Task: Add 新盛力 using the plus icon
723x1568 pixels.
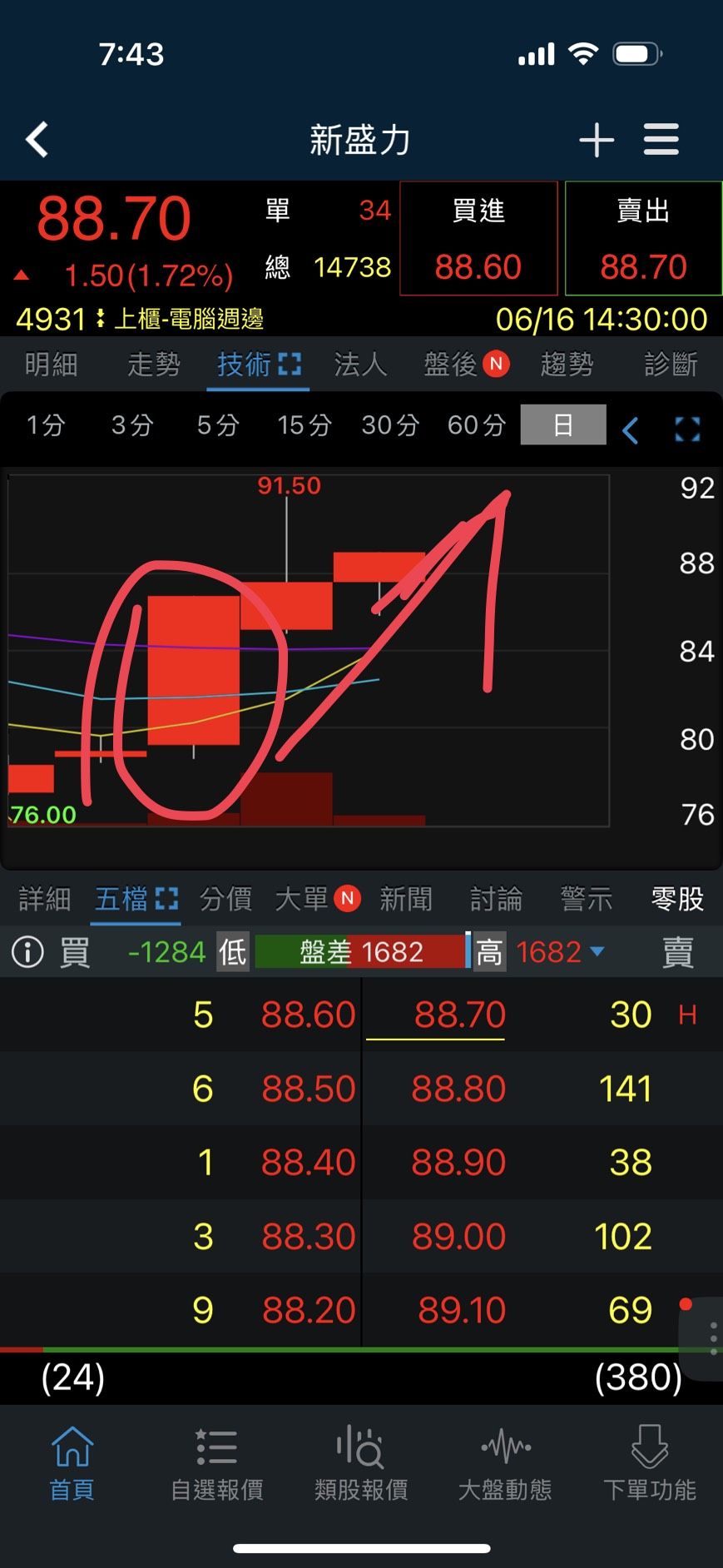Action: click(597, 140)
